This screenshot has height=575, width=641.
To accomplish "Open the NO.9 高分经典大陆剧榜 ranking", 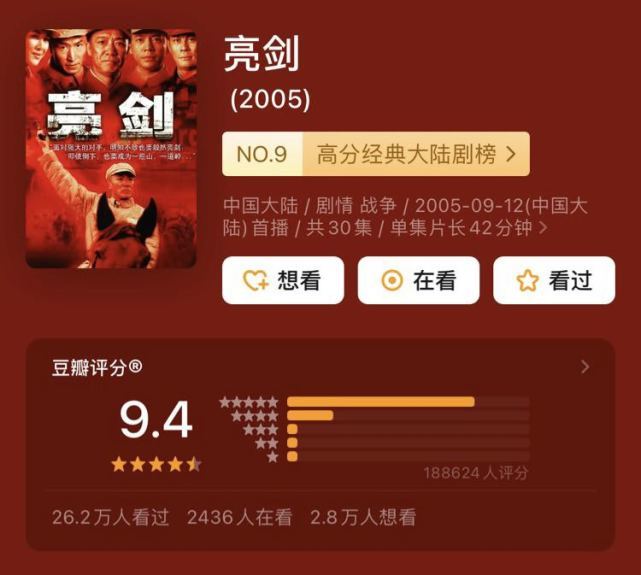I will [x=375, y=154].
